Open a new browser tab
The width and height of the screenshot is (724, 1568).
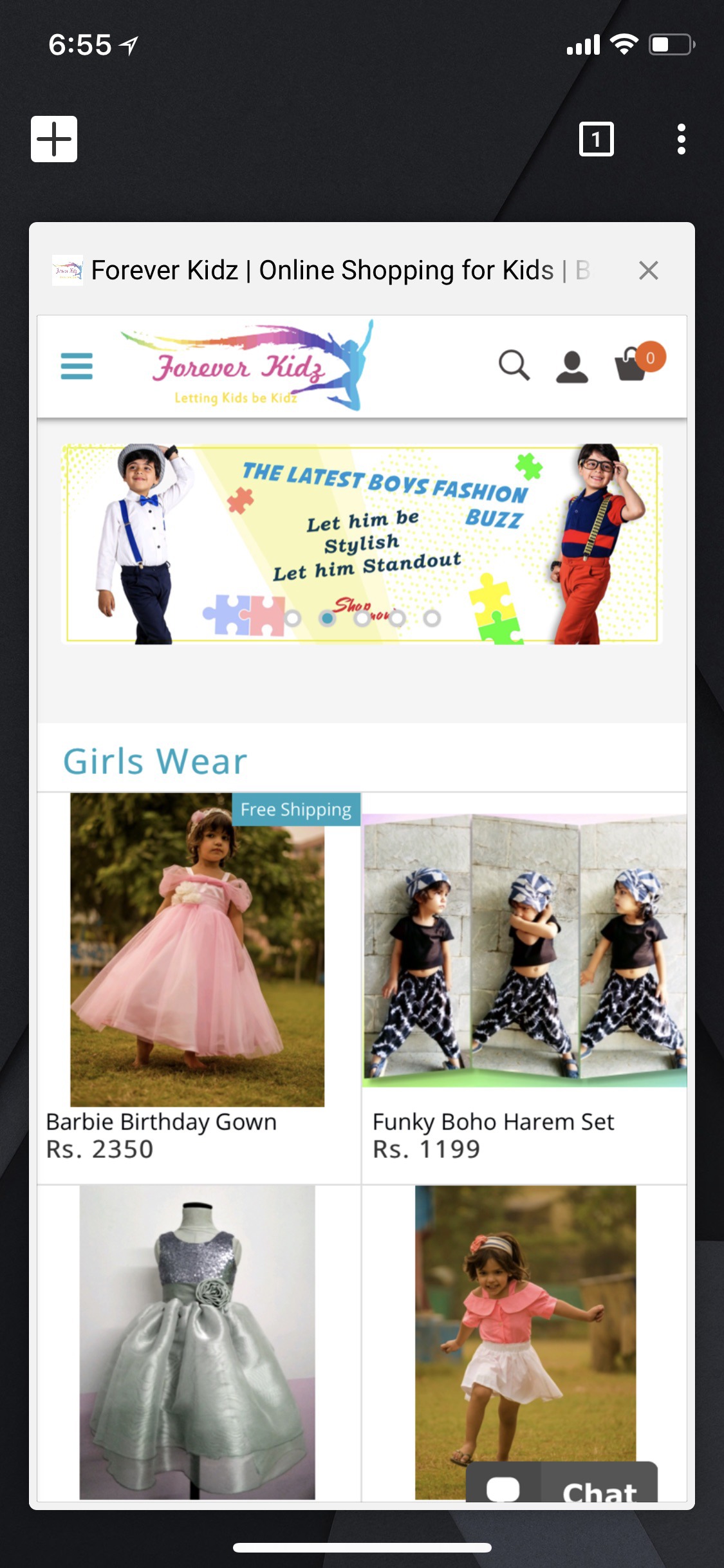click(x=54, y=139)
